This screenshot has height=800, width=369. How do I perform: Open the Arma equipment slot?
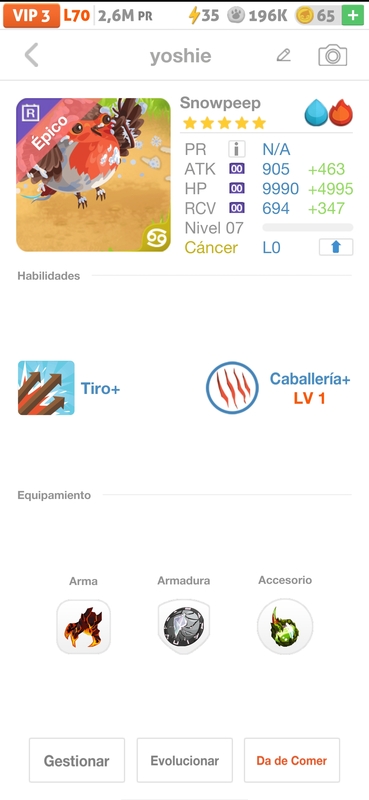point(83,627)
